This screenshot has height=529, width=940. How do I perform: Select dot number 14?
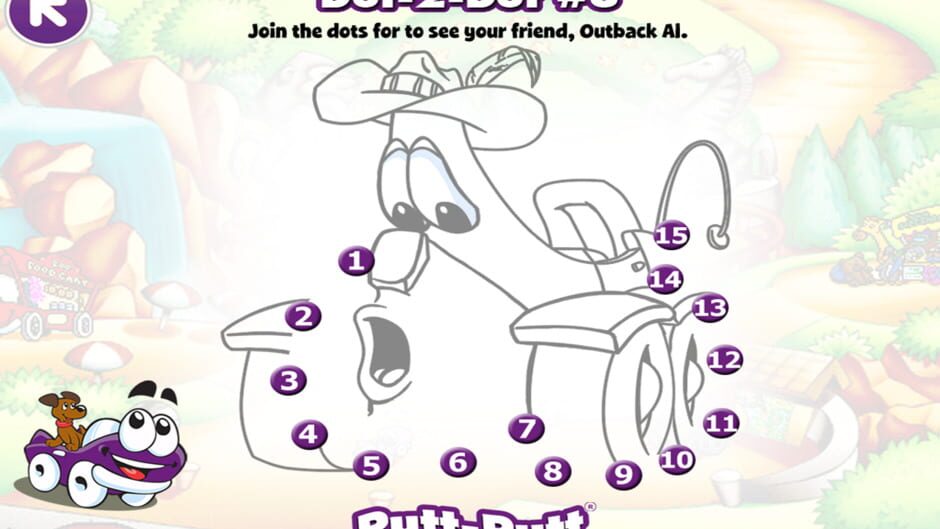[x=665, y=280]
